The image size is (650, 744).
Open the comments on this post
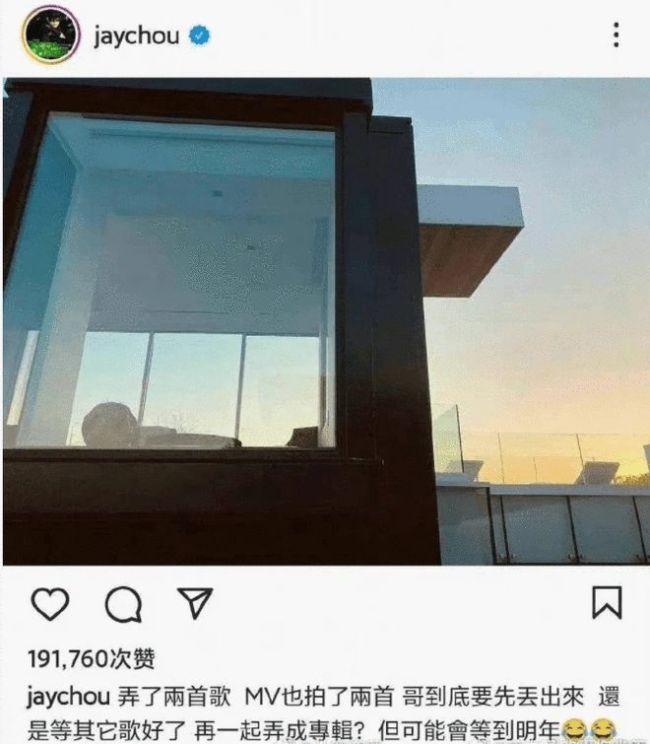tap(123, 603)
